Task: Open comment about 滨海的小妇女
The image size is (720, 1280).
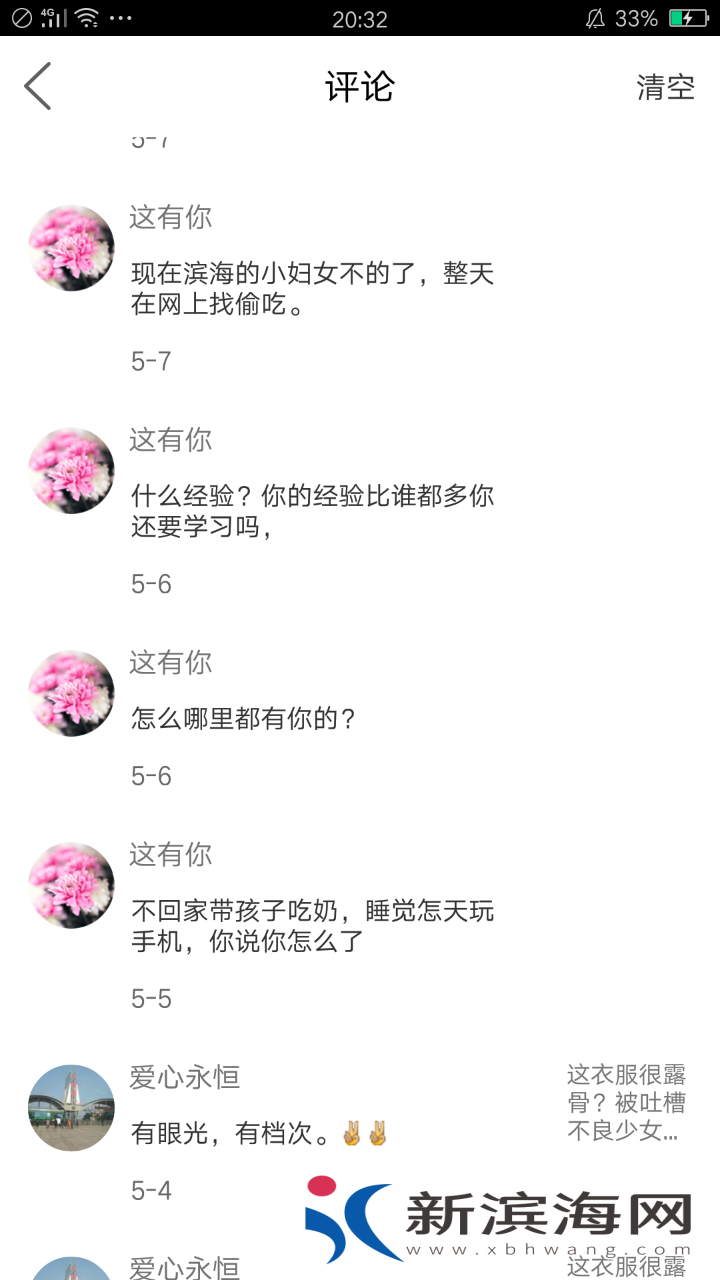Action: coord(312,288)
